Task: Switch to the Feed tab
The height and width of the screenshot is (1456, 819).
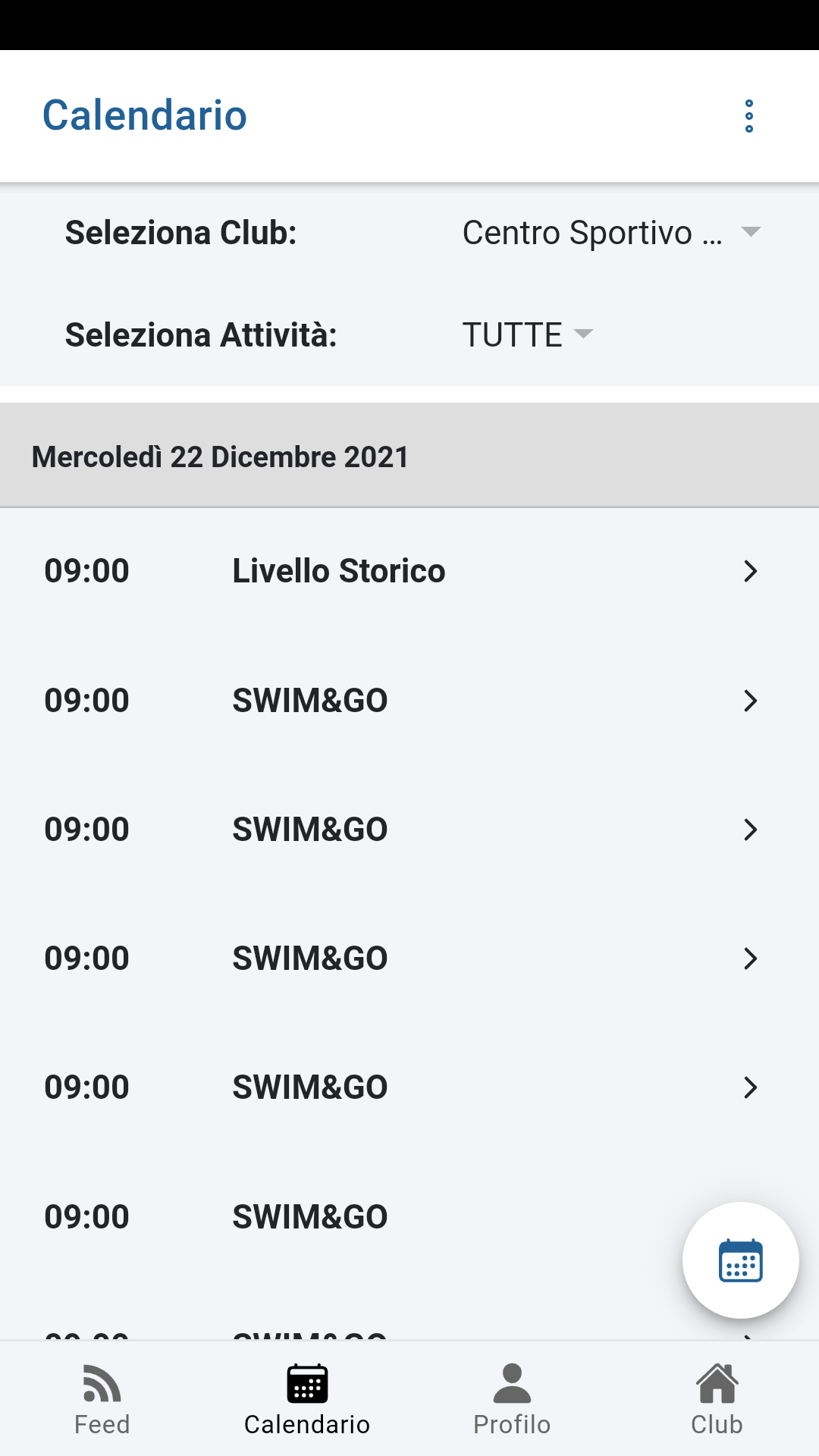Action: tap(102, 1399)
